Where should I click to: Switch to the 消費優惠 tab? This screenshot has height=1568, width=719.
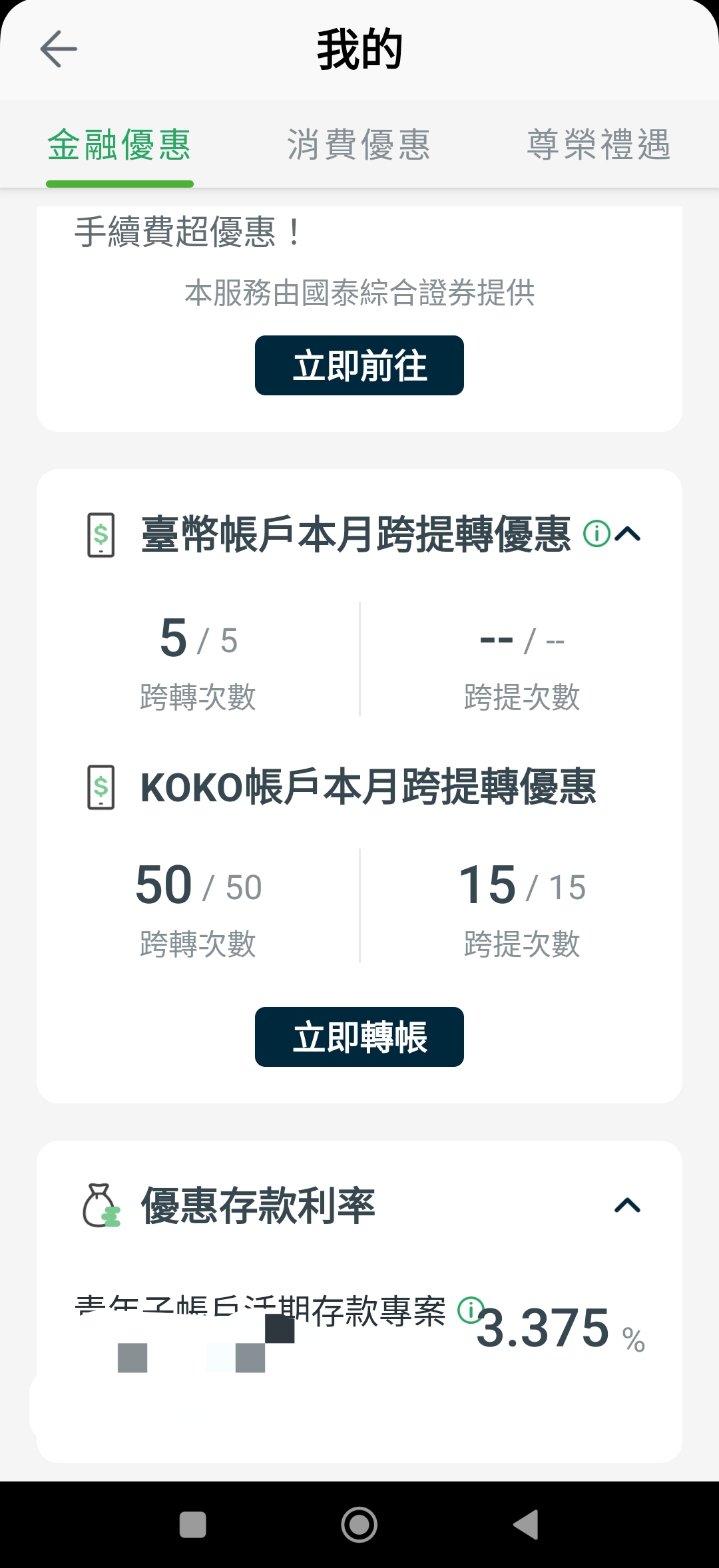(x=359, y=145)
